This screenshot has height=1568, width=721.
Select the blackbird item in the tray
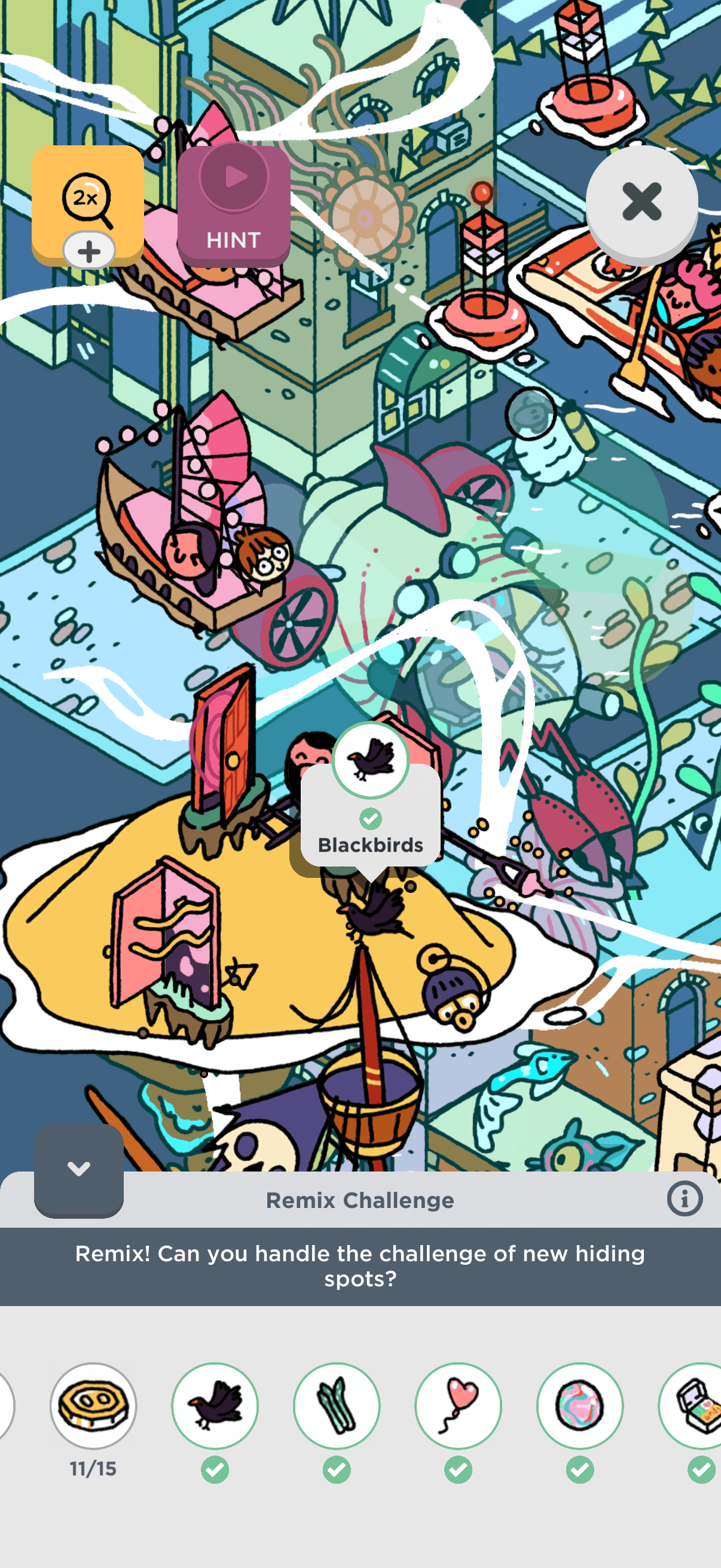(215, 1405)
